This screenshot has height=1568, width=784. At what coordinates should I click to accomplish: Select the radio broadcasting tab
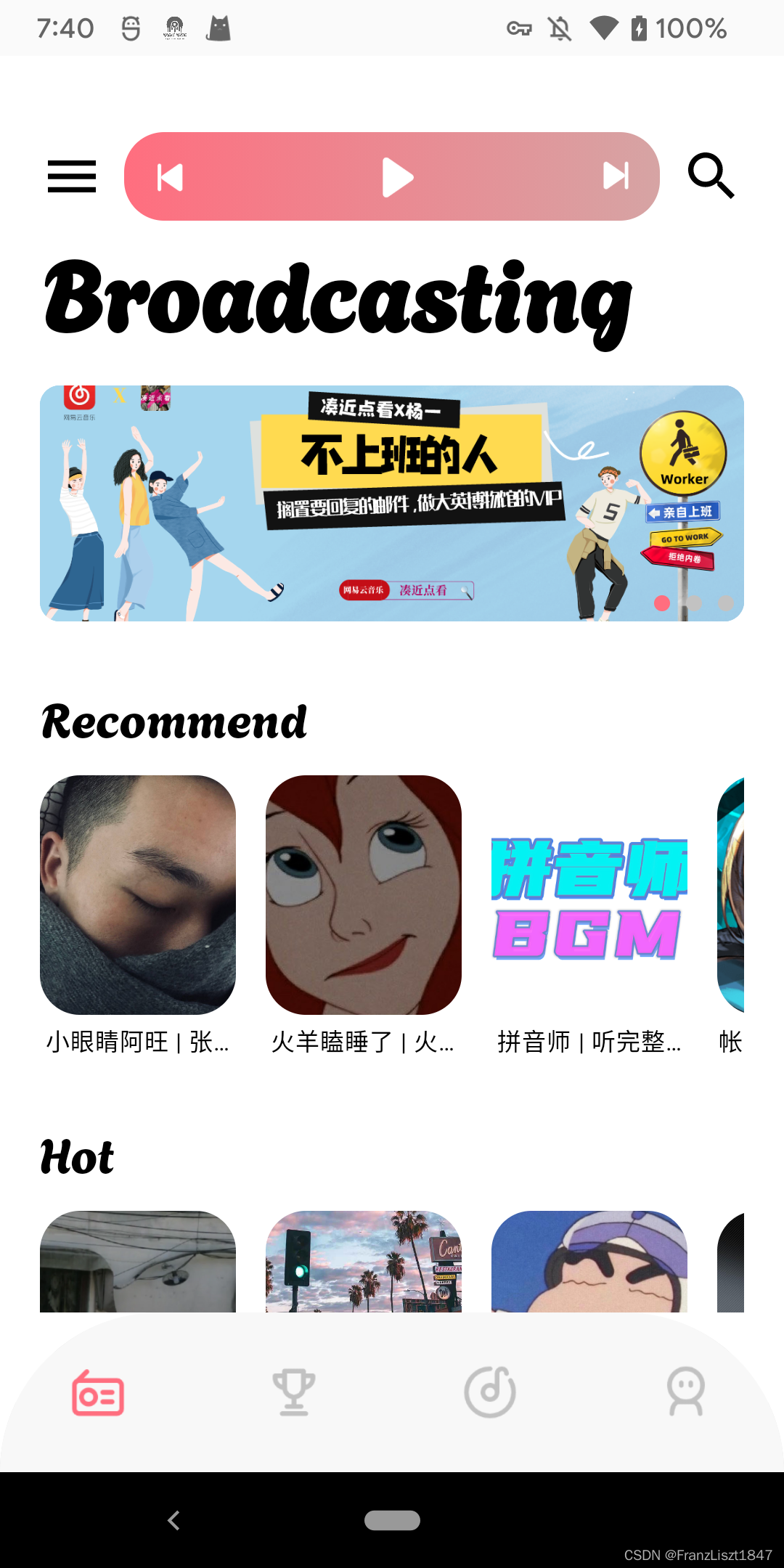pos(98,1392)
